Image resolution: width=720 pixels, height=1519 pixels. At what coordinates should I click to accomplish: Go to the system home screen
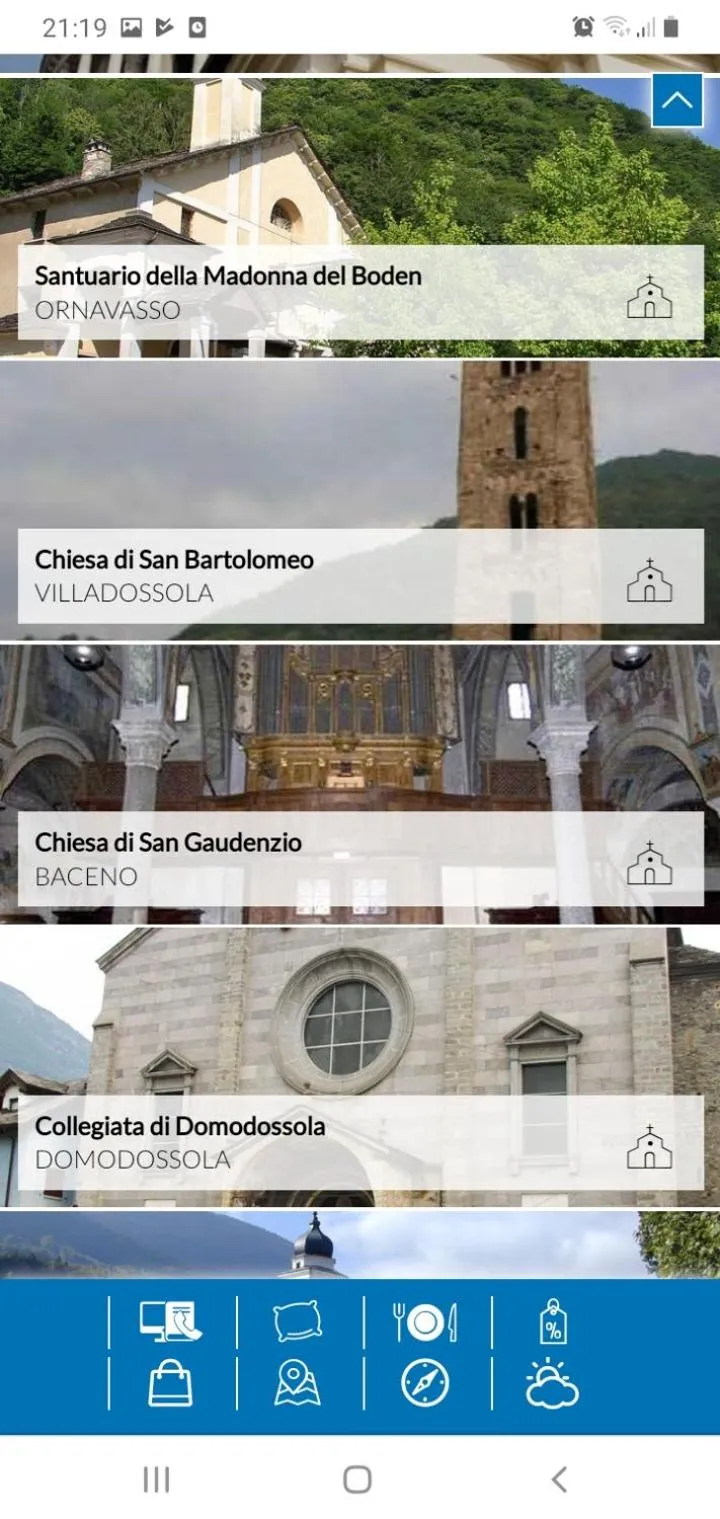pos(357,1479)
